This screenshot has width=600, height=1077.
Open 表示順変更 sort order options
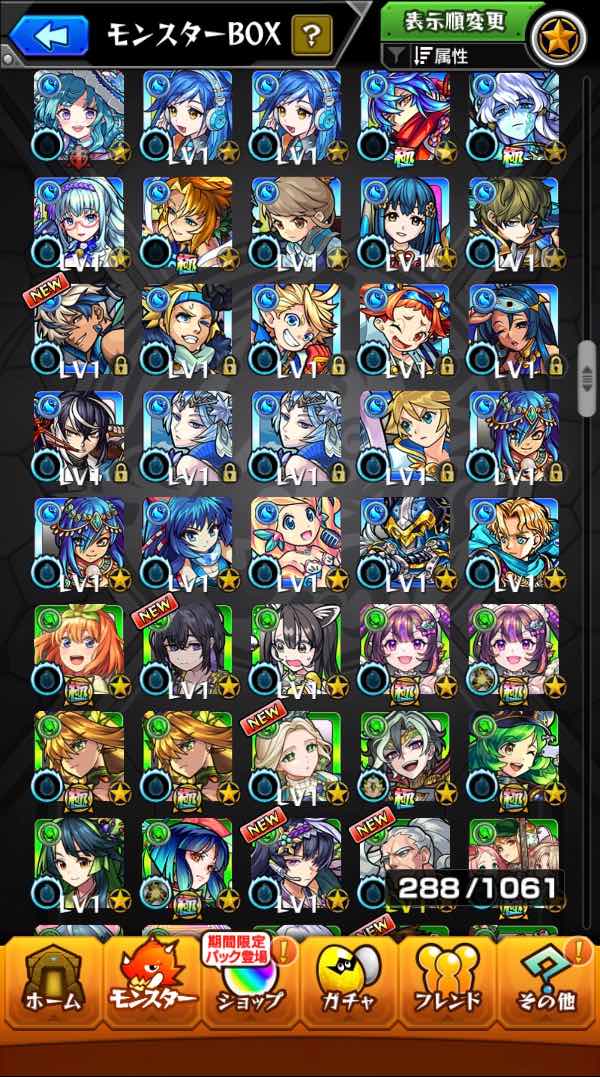point(455,21)
